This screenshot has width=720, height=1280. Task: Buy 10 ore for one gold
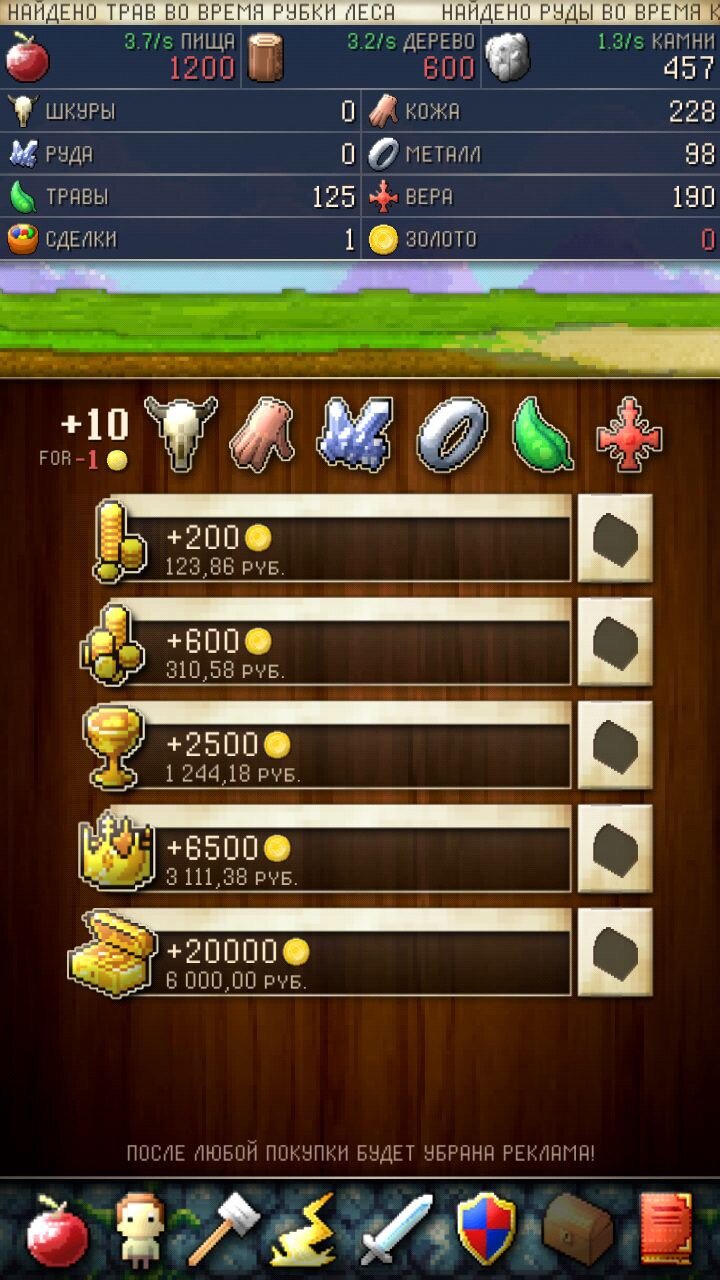pyautogui.click(x=354, y=433)
